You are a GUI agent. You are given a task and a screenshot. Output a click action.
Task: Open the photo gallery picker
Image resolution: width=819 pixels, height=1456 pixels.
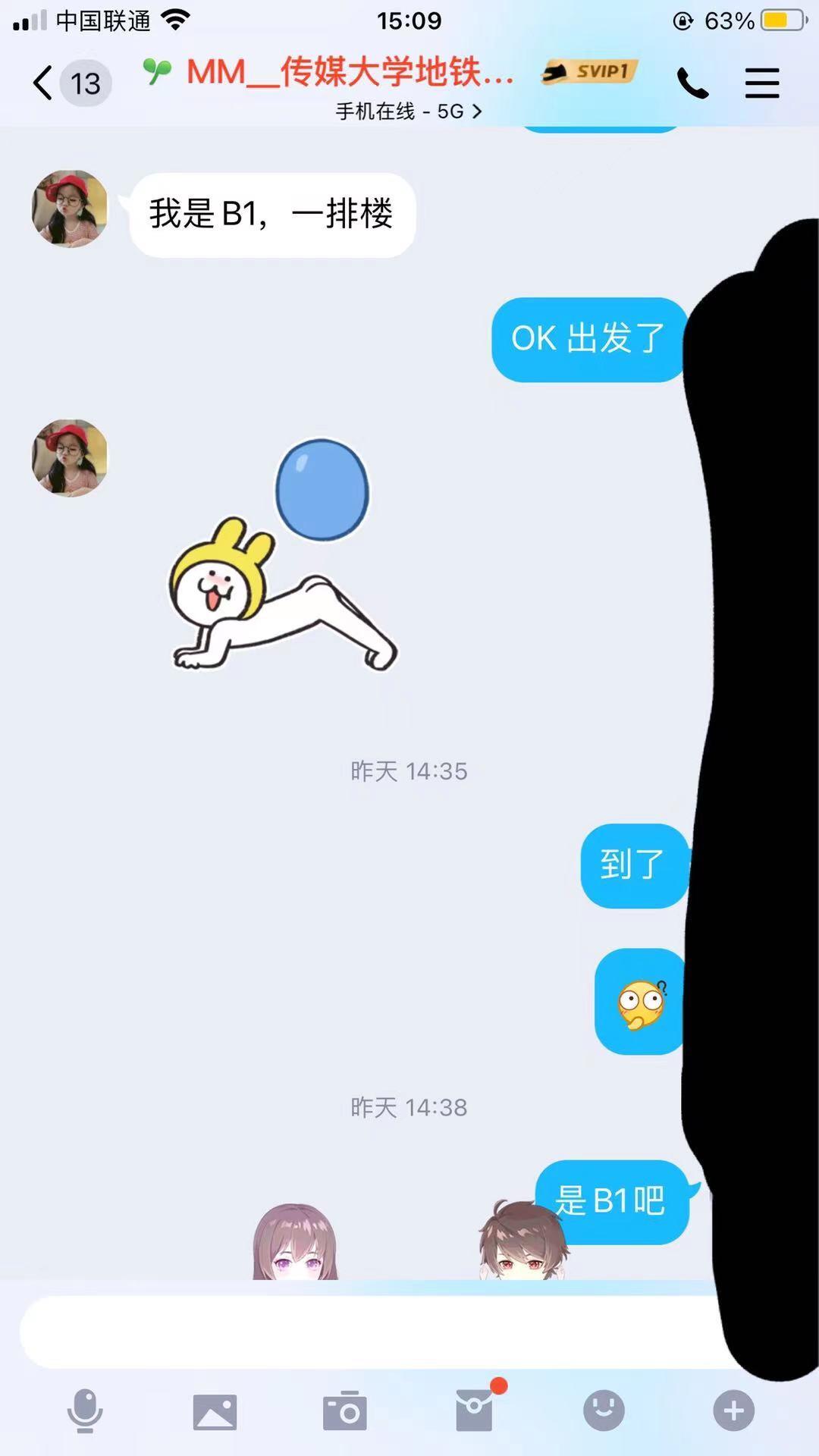215,1410
